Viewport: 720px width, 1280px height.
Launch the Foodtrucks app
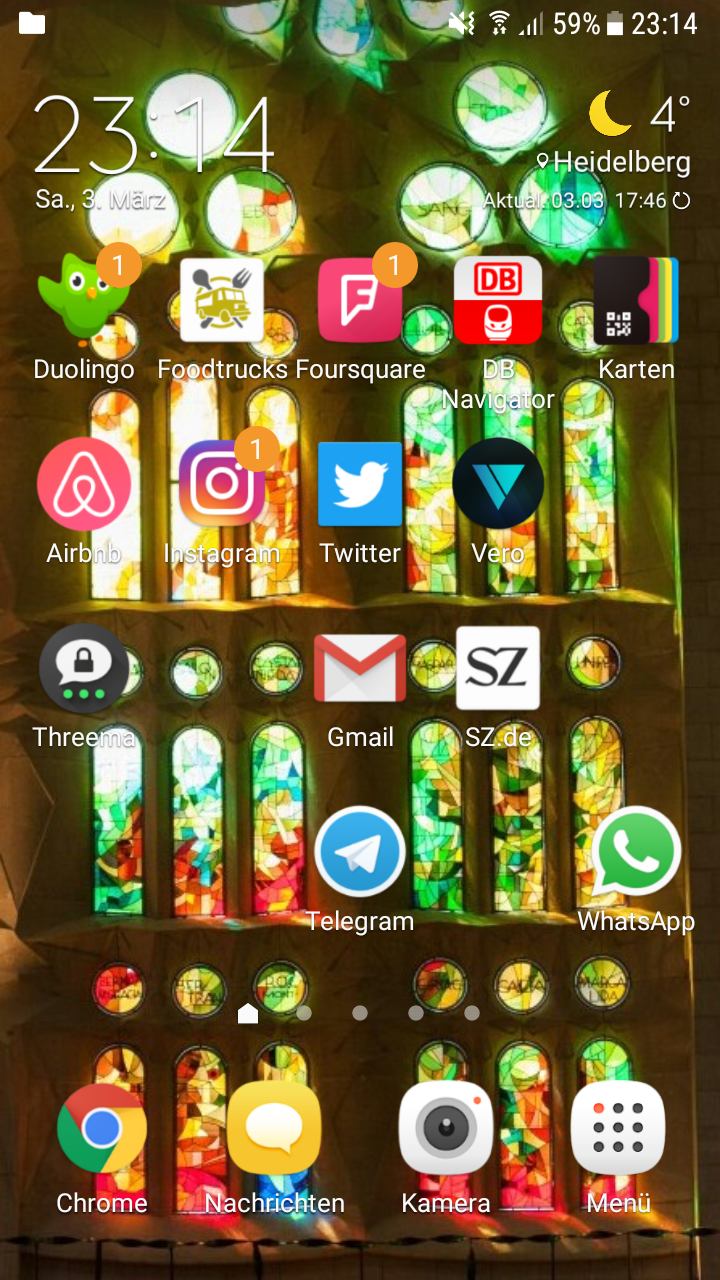point(222,300)
